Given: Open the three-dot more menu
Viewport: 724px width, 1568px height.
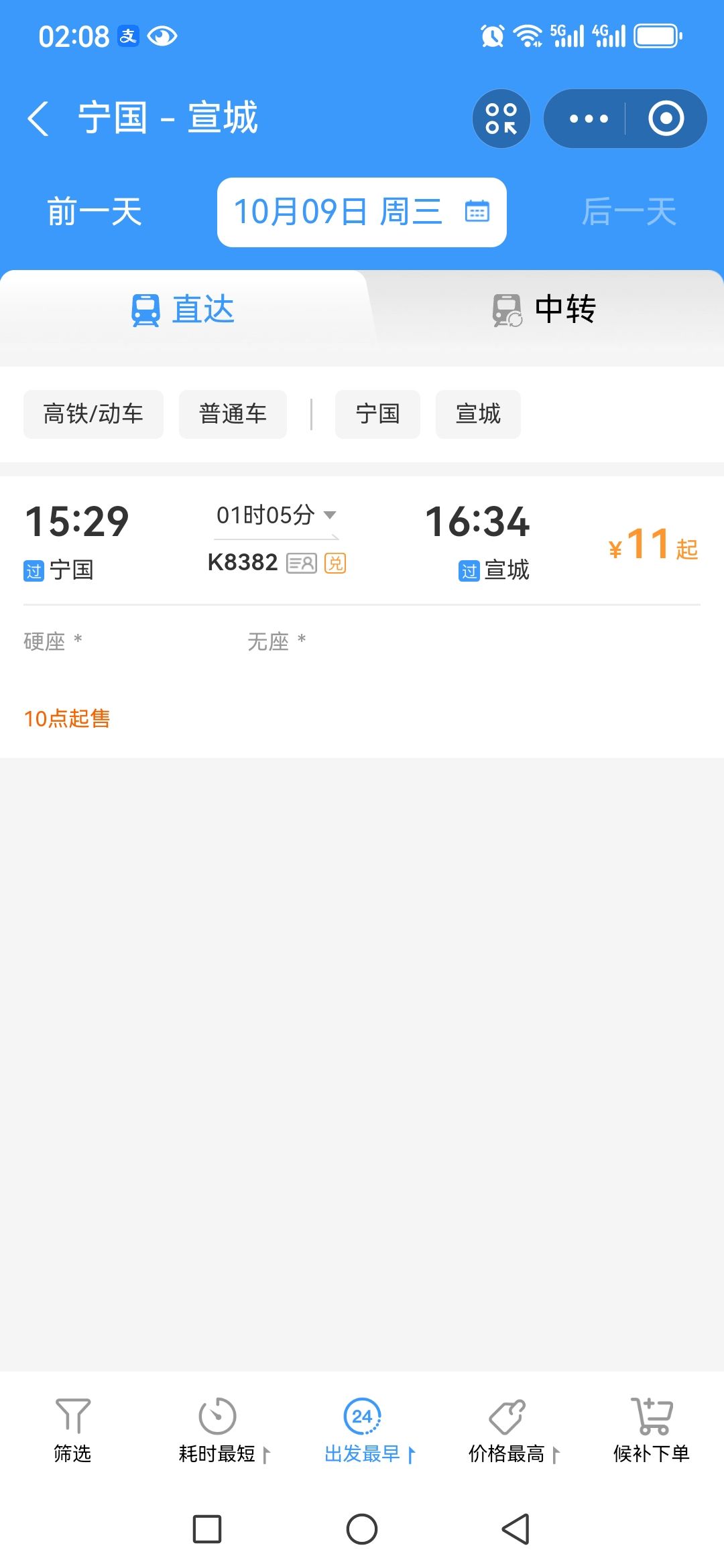Looking at the screenshot, I should (x=588, y=119).
